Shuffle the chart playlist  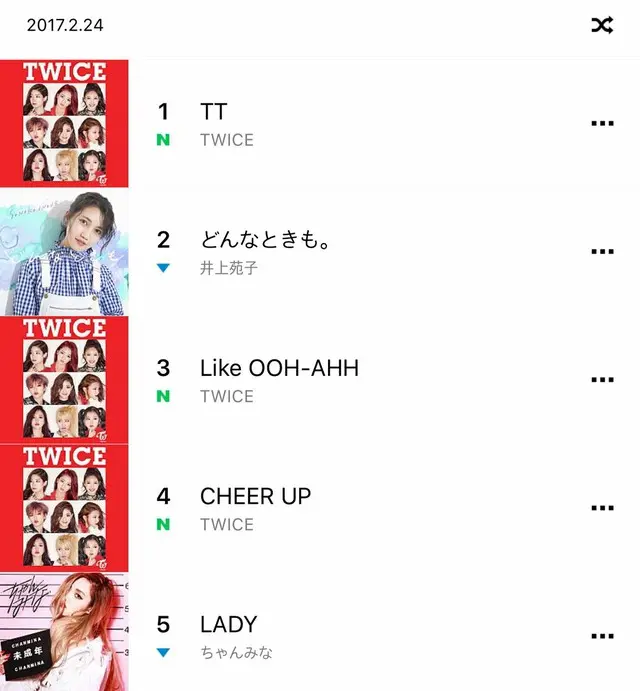pos(601,25)
